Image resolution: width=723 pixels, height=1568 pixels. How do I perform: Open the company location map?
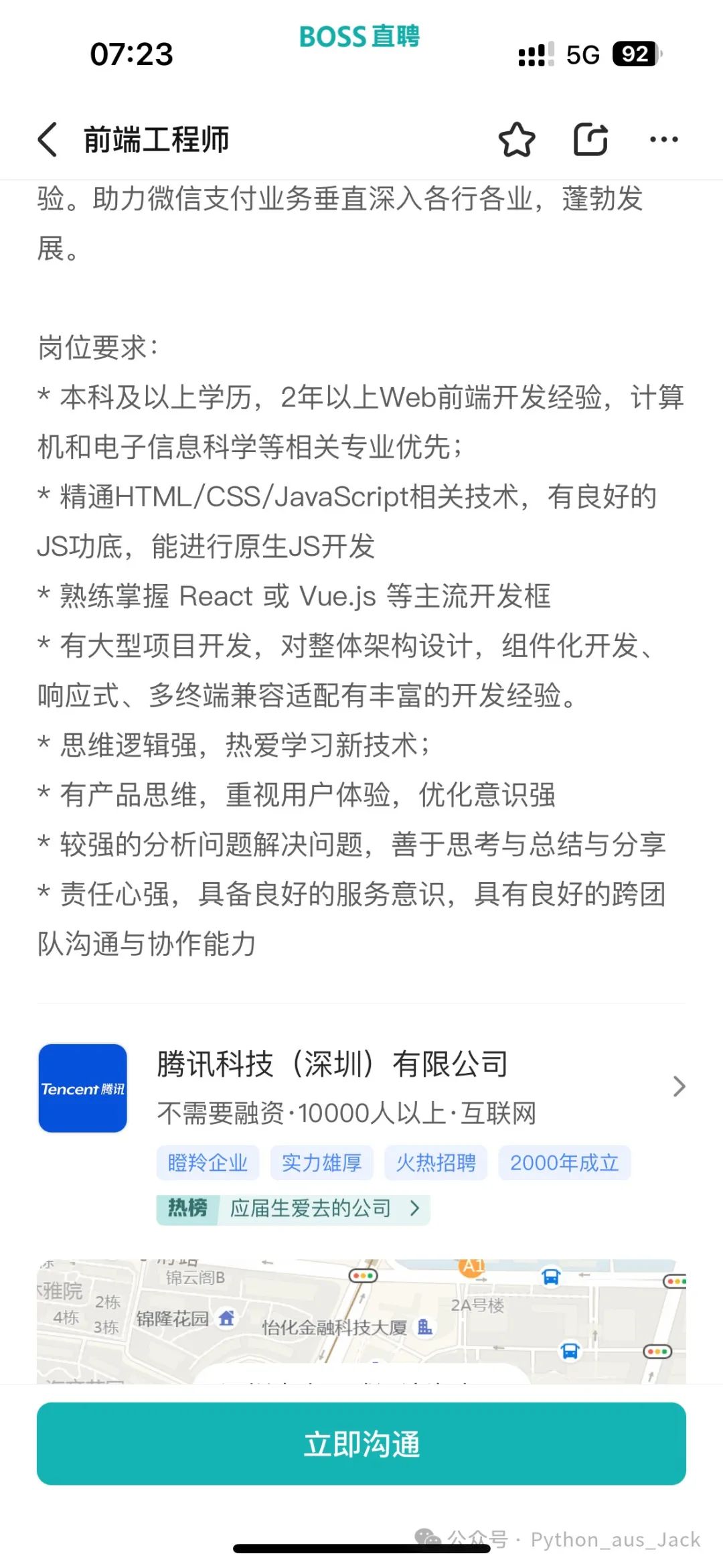(361, 1321)
